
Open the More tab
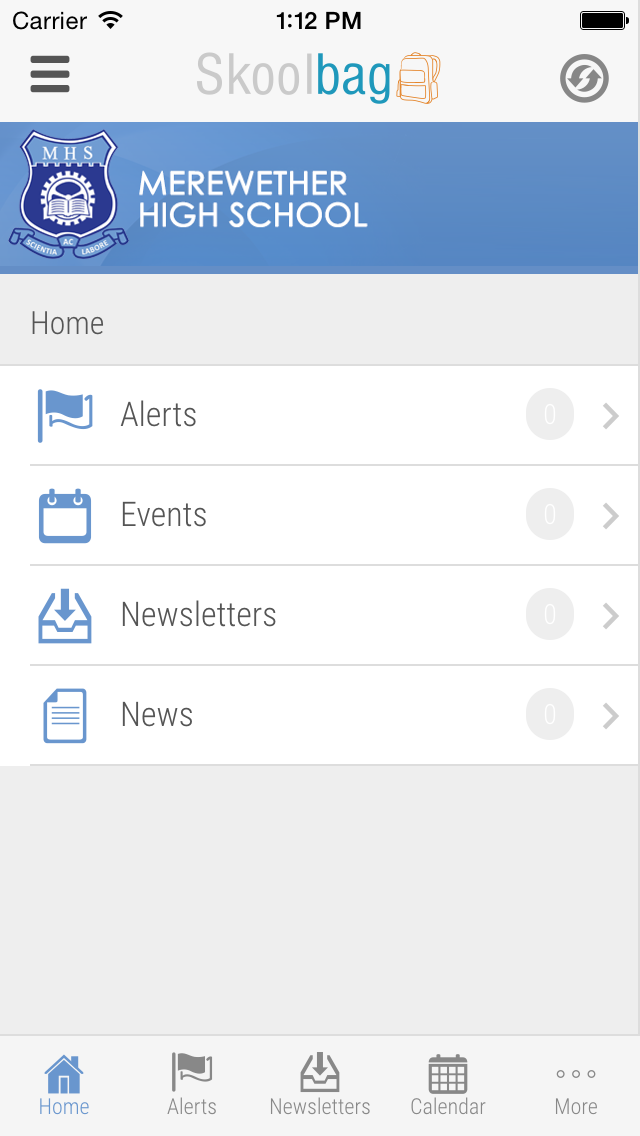click(576, 1085)
